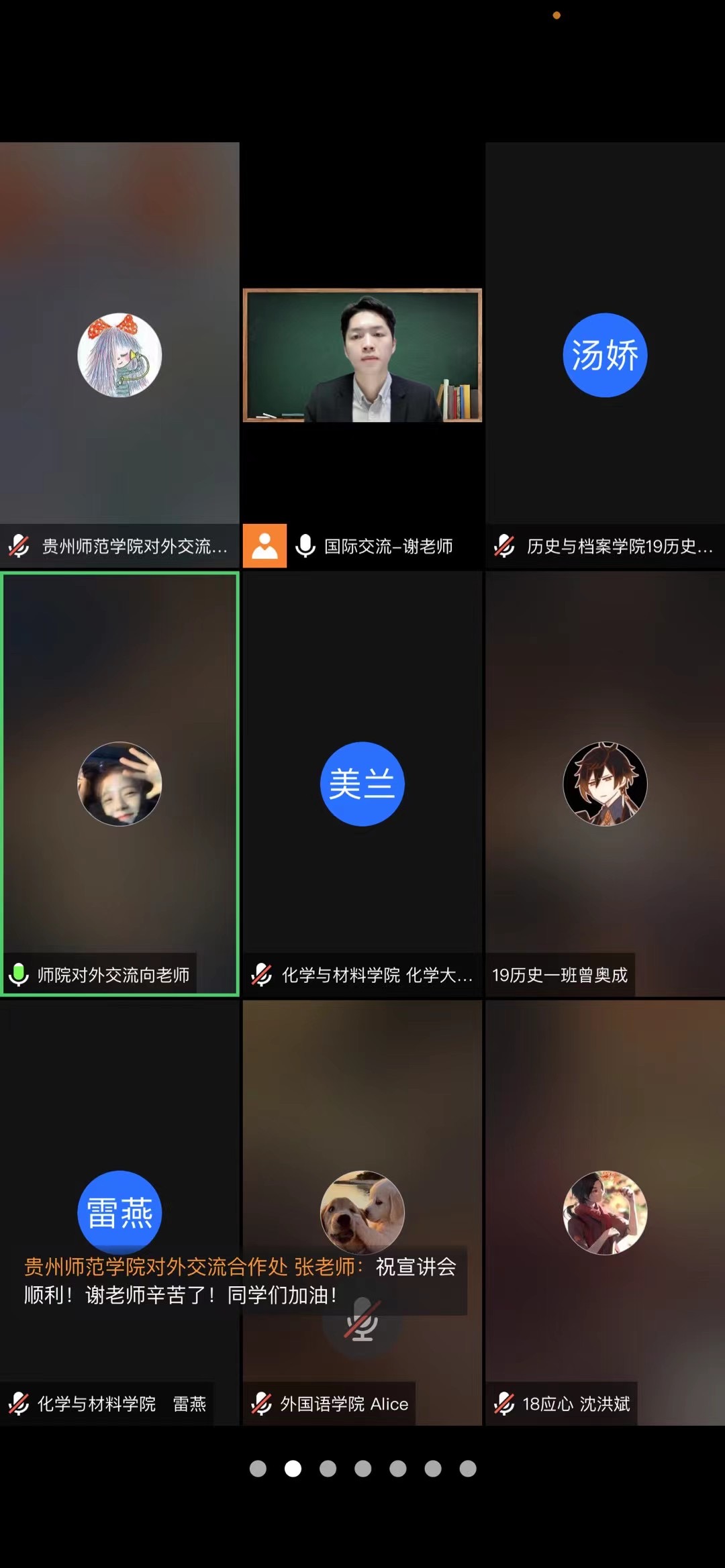
Task: Tap participant tile 美兰
Action: coord(362,784)
